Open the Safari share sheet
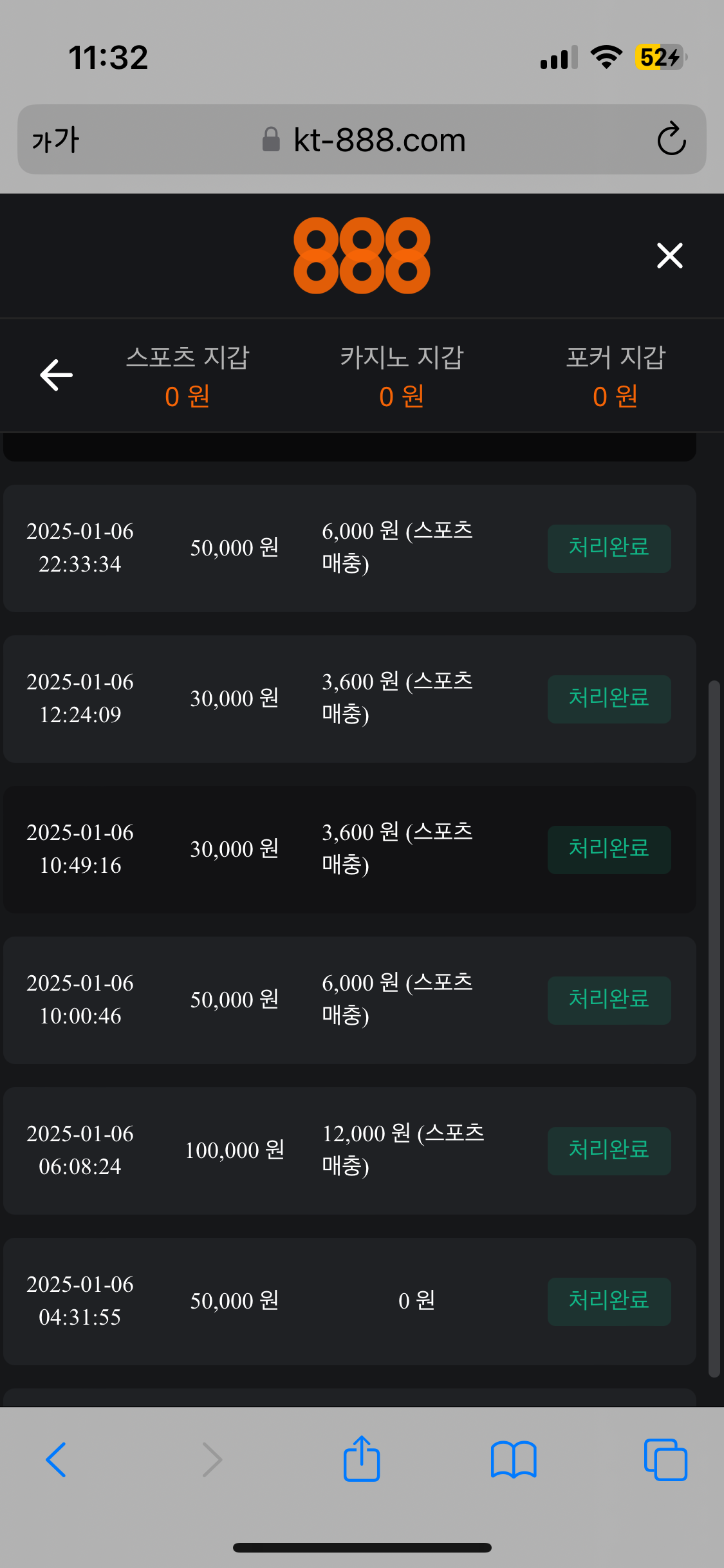Viewport: 724px width, 1568px height. [362, 1458]
